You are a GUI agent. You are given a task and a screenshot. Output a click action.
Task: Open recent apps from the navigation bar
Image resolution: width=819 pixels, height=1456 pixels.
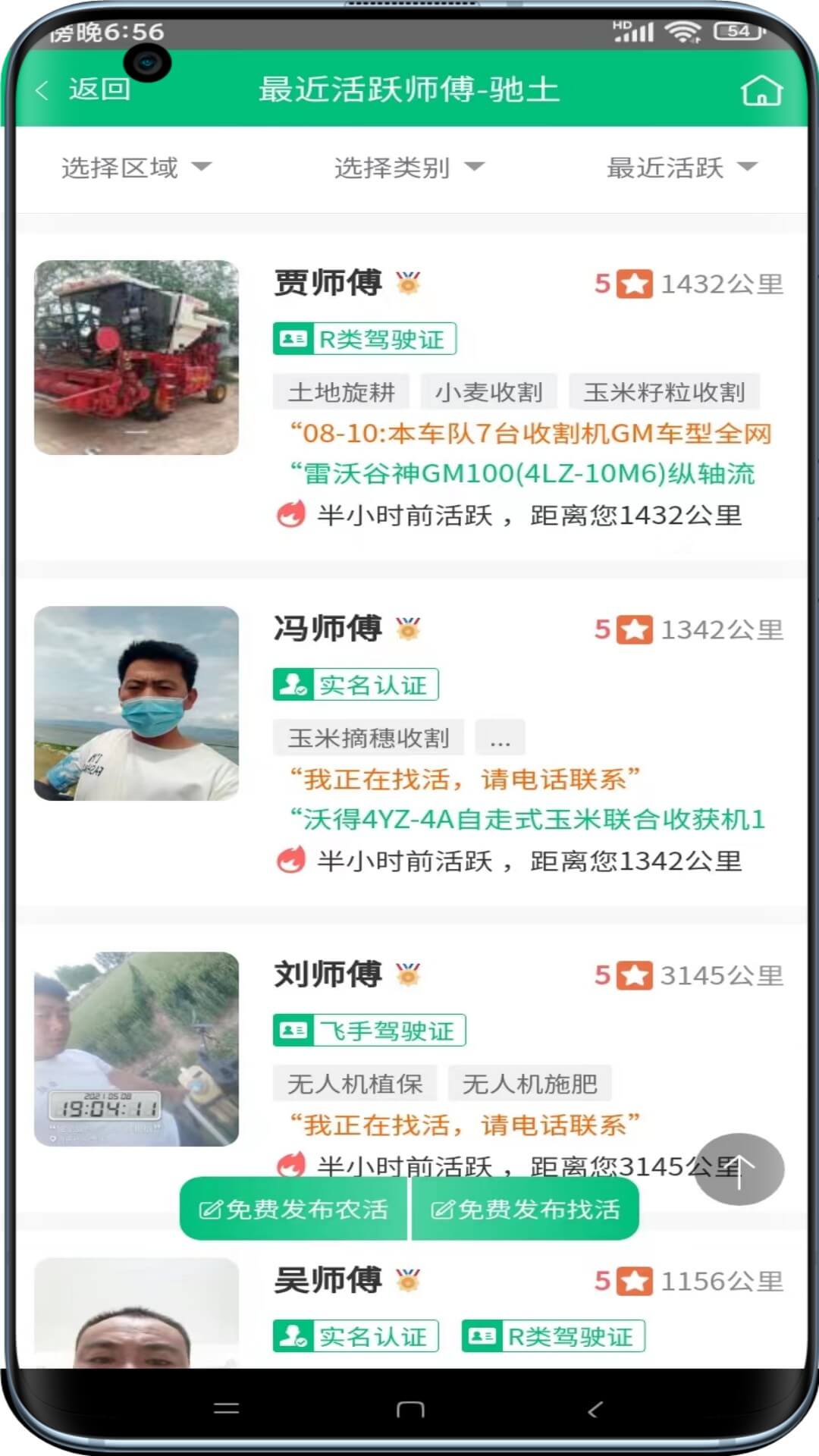point(226,1409)
